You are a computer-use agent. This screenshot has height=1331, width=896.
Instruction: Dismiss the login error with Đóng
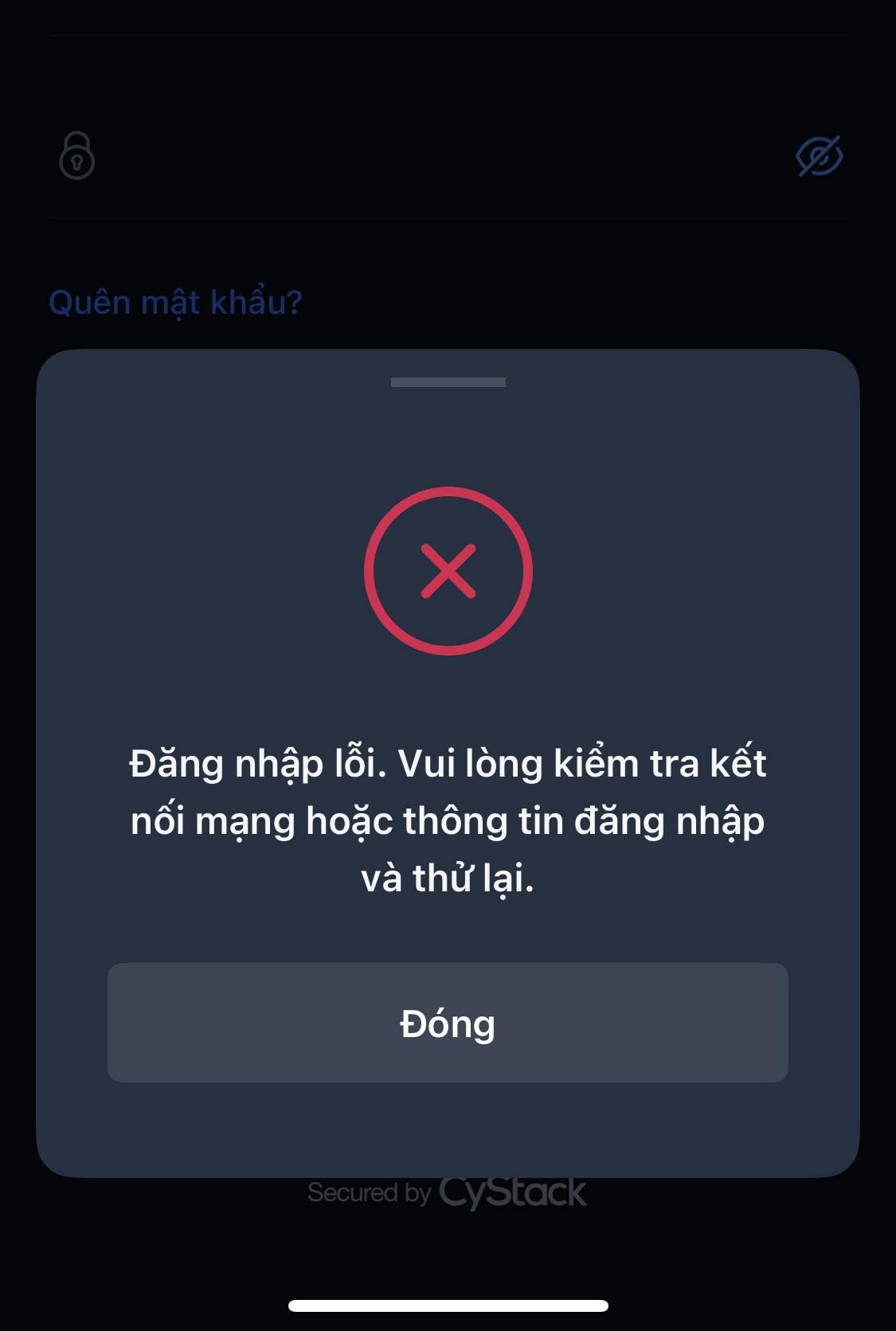click(x=448, y=1023)
